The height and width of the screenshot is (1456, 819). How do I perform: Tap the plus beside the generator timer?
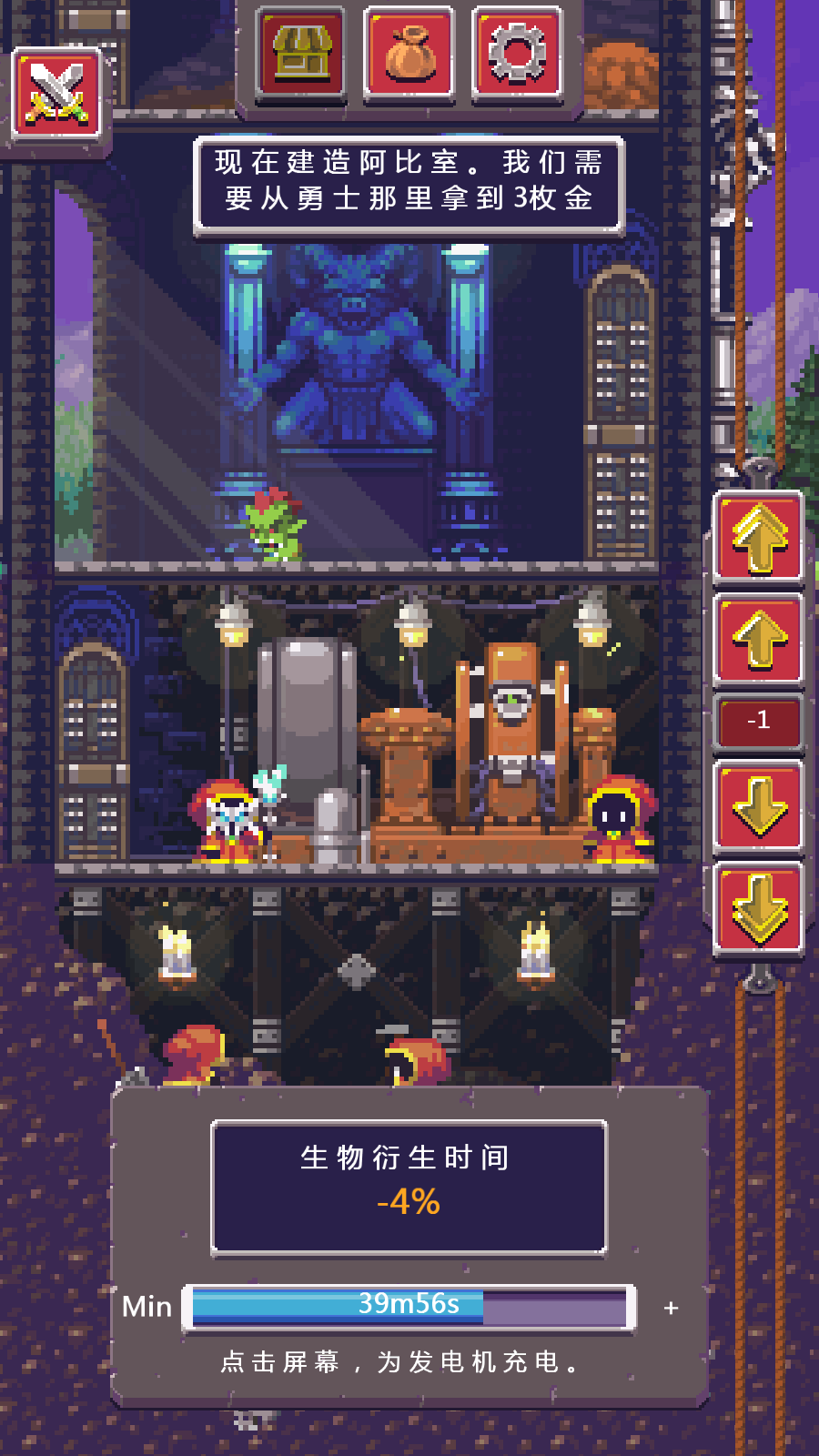click(672, 1308)
